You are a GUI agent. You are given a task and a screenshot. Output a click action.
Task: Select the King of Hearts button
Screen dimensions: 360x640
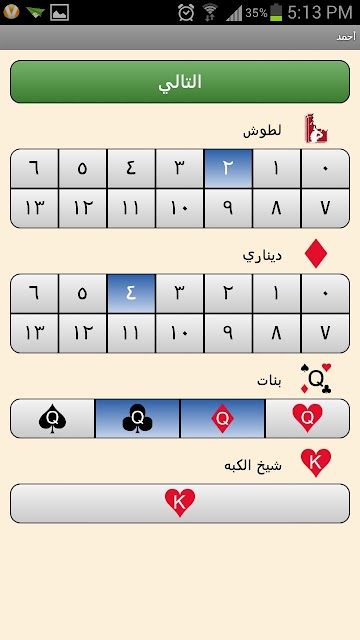click(x=180, y=503)
